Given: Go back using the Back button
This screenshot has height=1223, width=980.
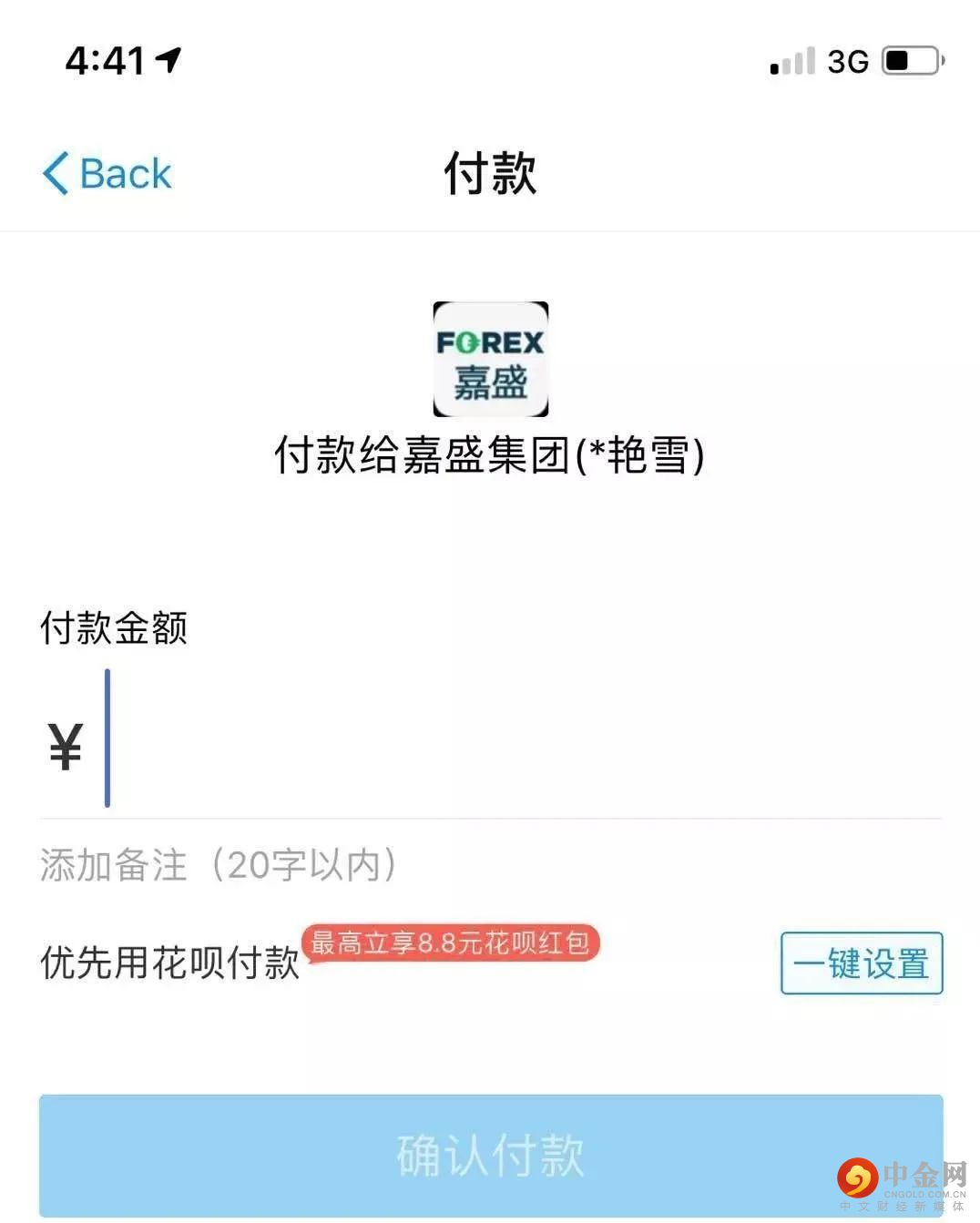Looking at the screenshot, I should pyautogui.click(x=107, y=173).
